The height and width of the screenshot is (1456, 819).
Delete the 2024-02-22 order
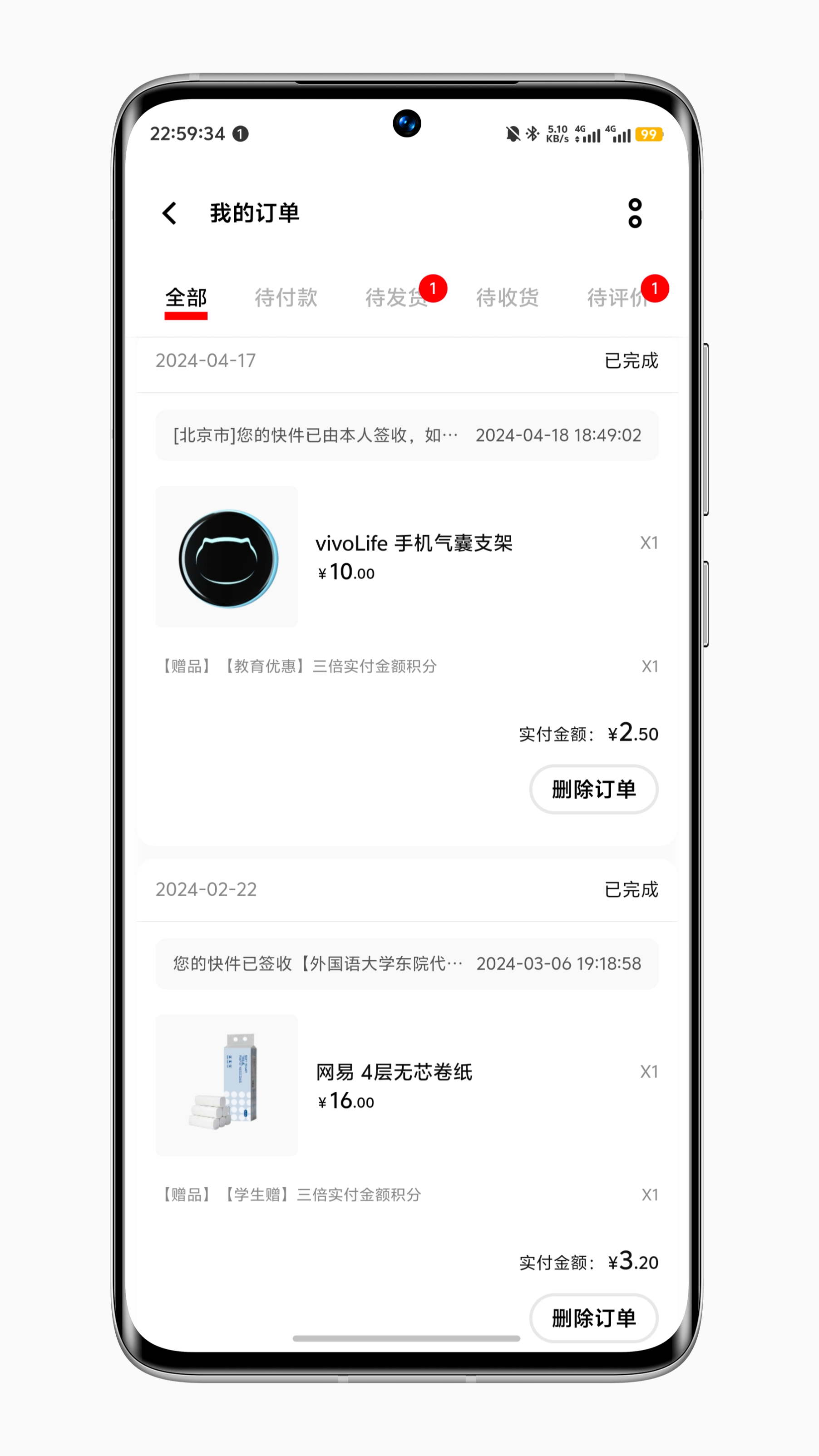tap(593, 1318)
